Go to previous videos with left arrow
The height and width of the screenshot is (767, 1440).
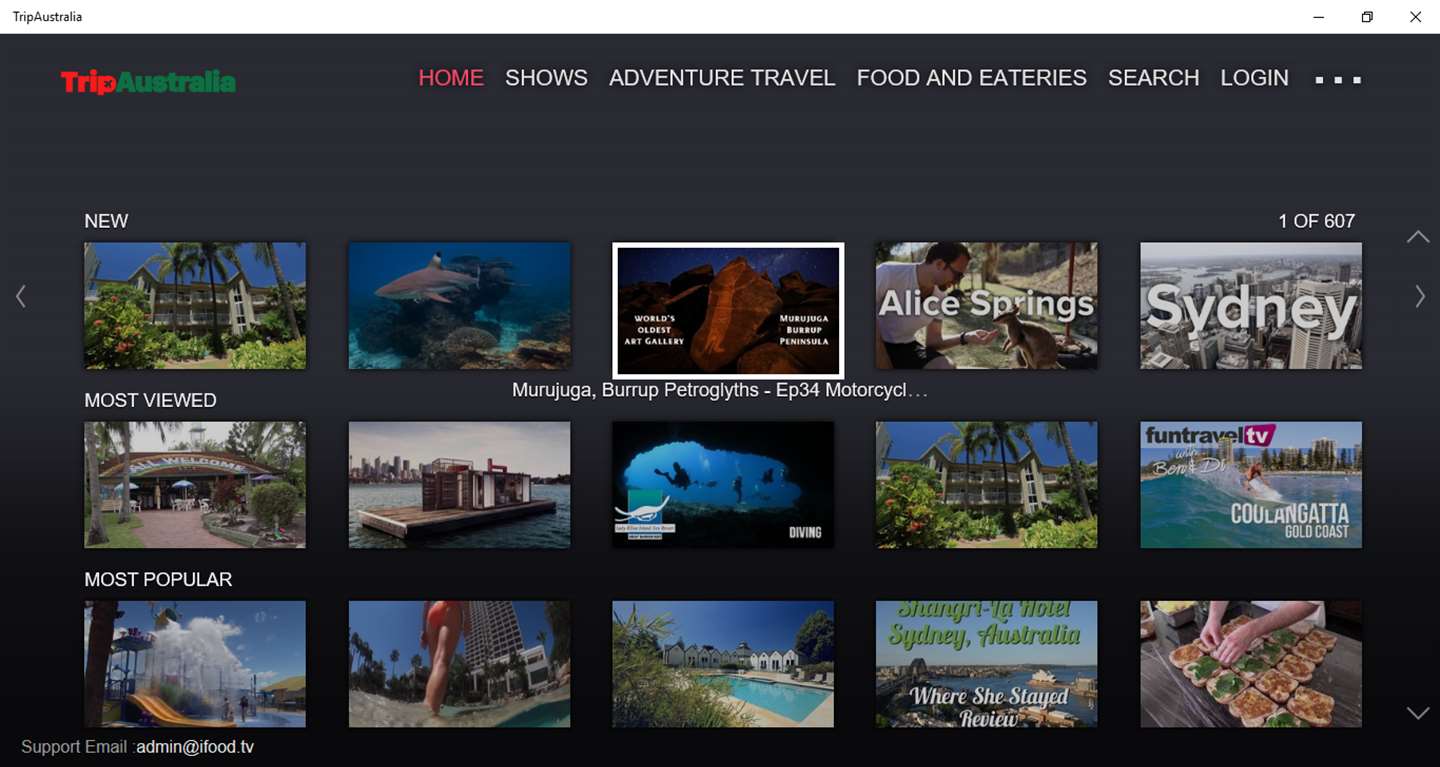pos(20,296)
